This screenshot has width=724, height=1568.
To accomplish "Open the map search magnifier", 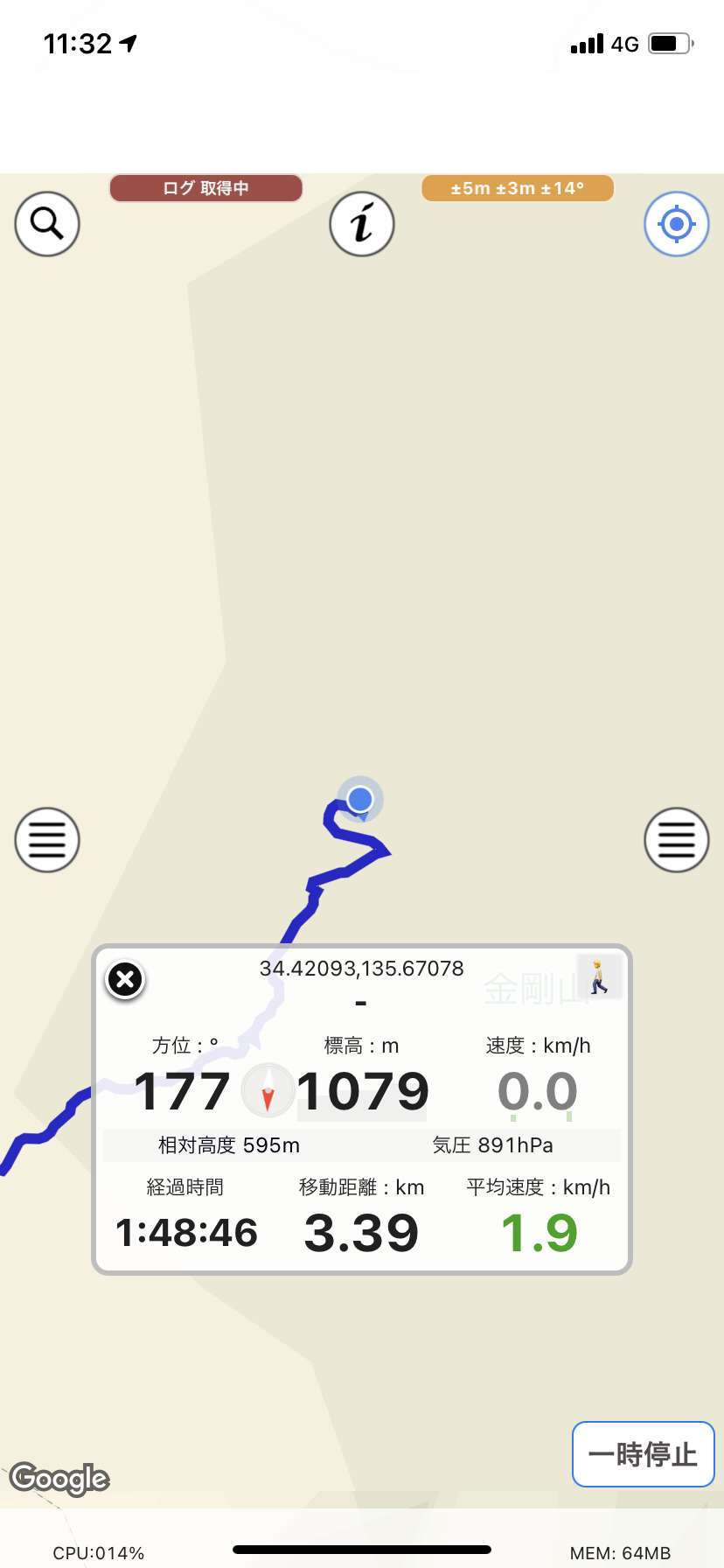I will pyautogui.click(x=47, y=224).
